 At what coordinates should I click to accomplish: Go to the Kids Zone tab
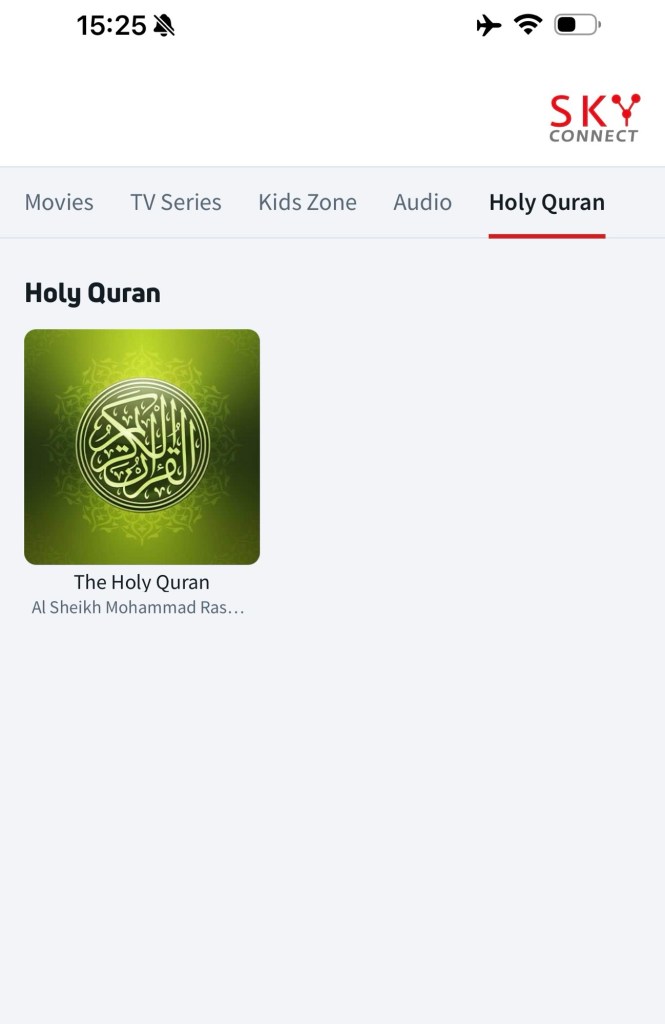(307, 202)
